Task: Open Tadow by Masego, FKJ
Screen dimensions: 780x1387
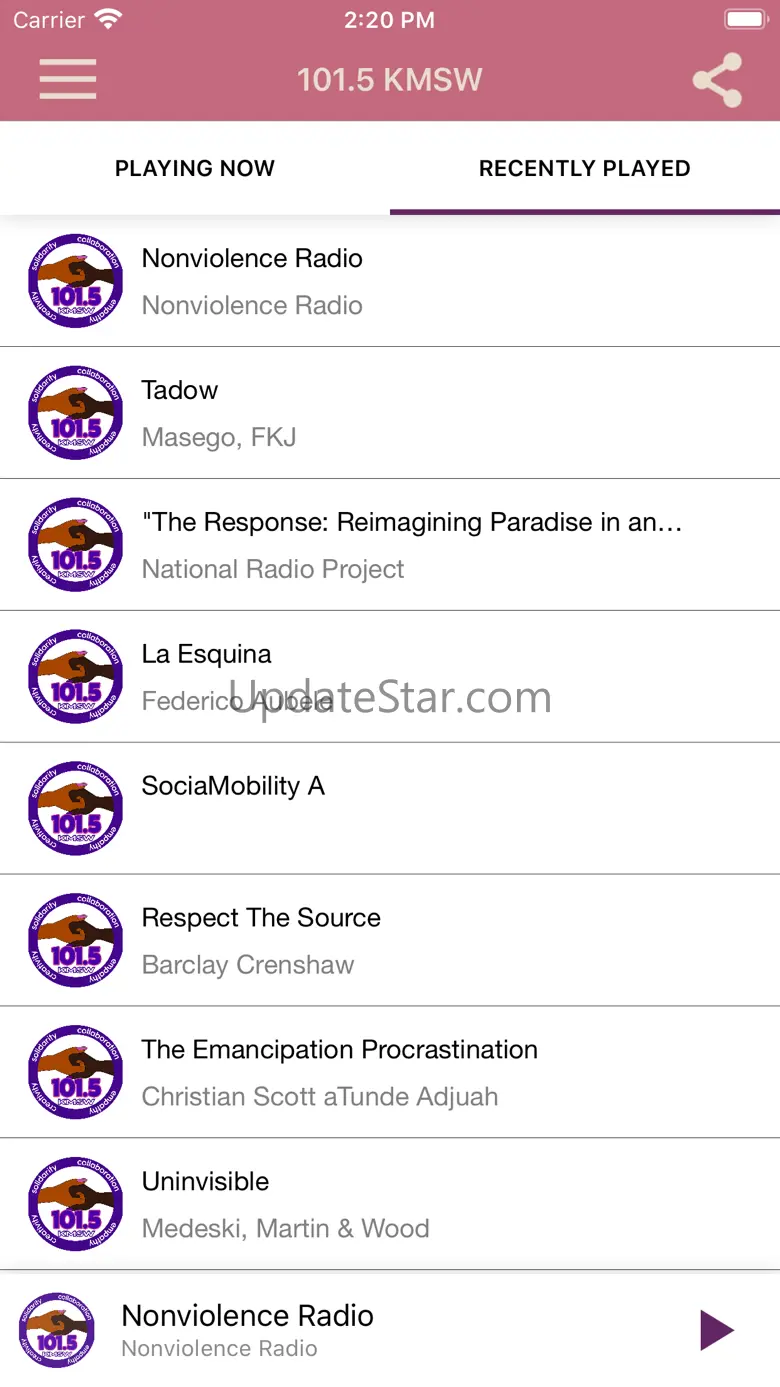Action: (x=390, y=413)
